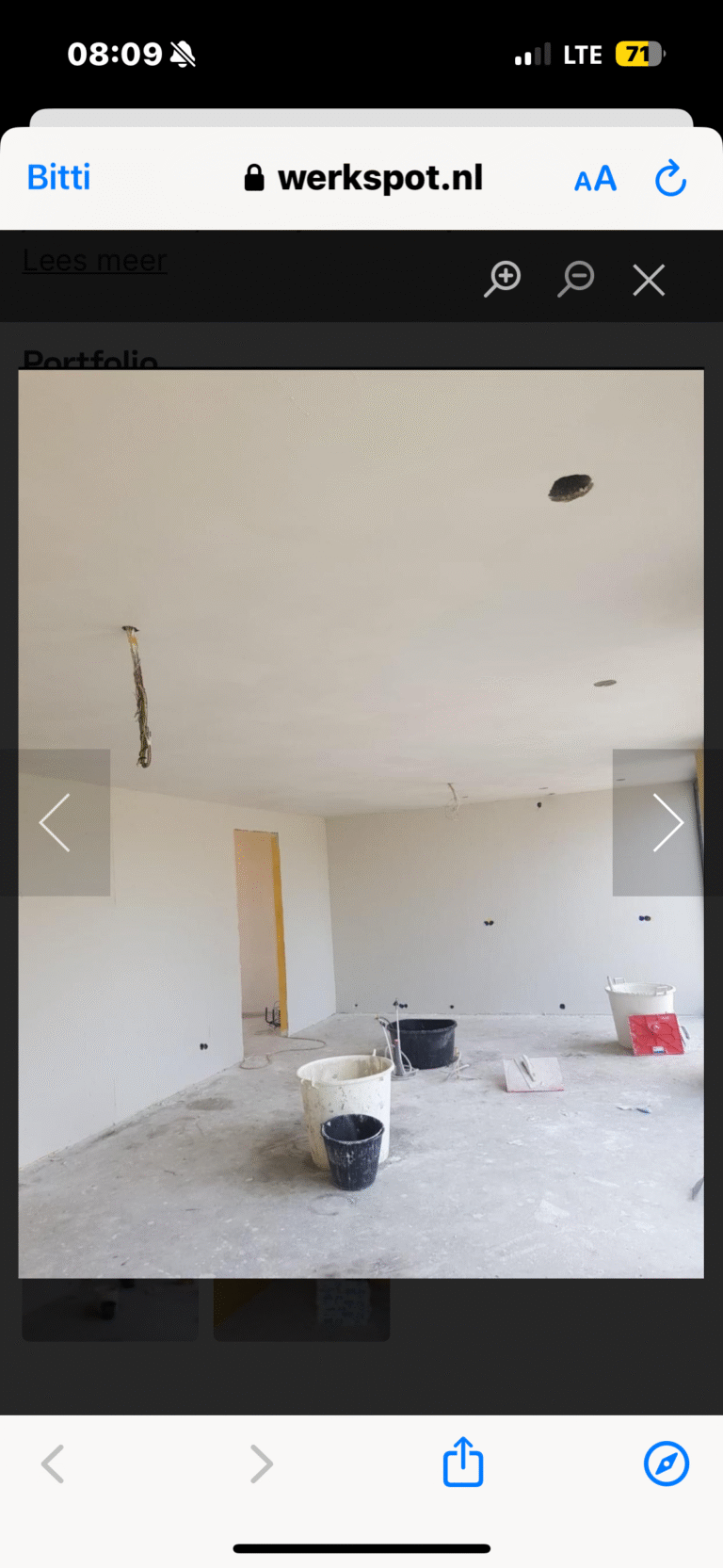Zoom in on the portfolio photo

(x=503, y=280)
